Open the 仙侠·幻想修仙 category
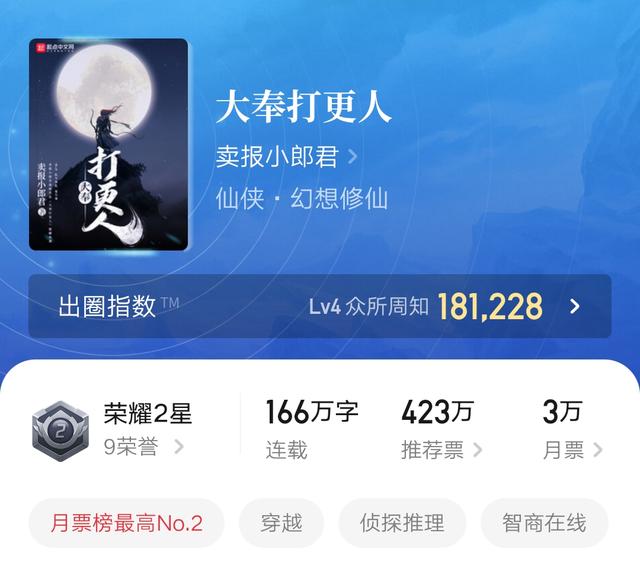The image size is (640, 562). point(301,197)
